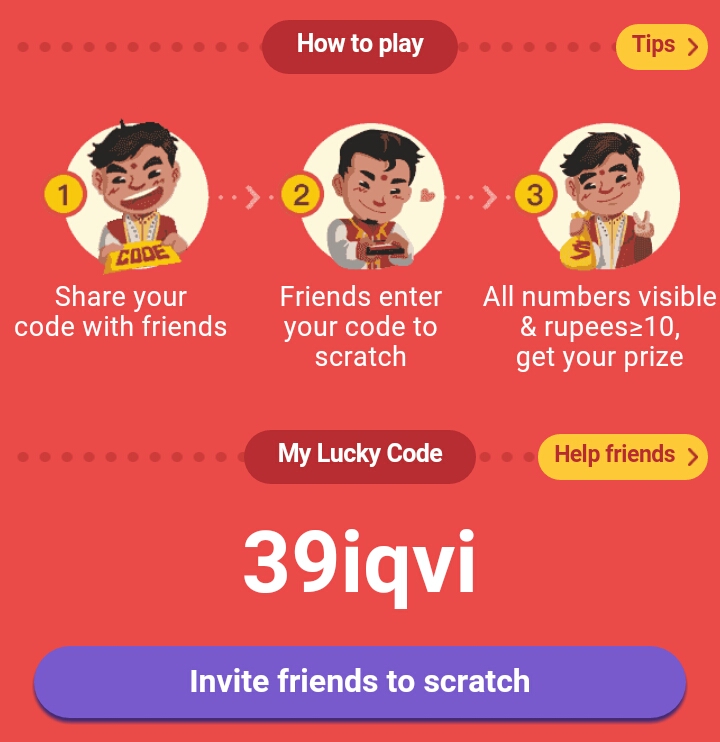Tap Invite friends to scratch
720x742 pixels.
click(360, 683)
